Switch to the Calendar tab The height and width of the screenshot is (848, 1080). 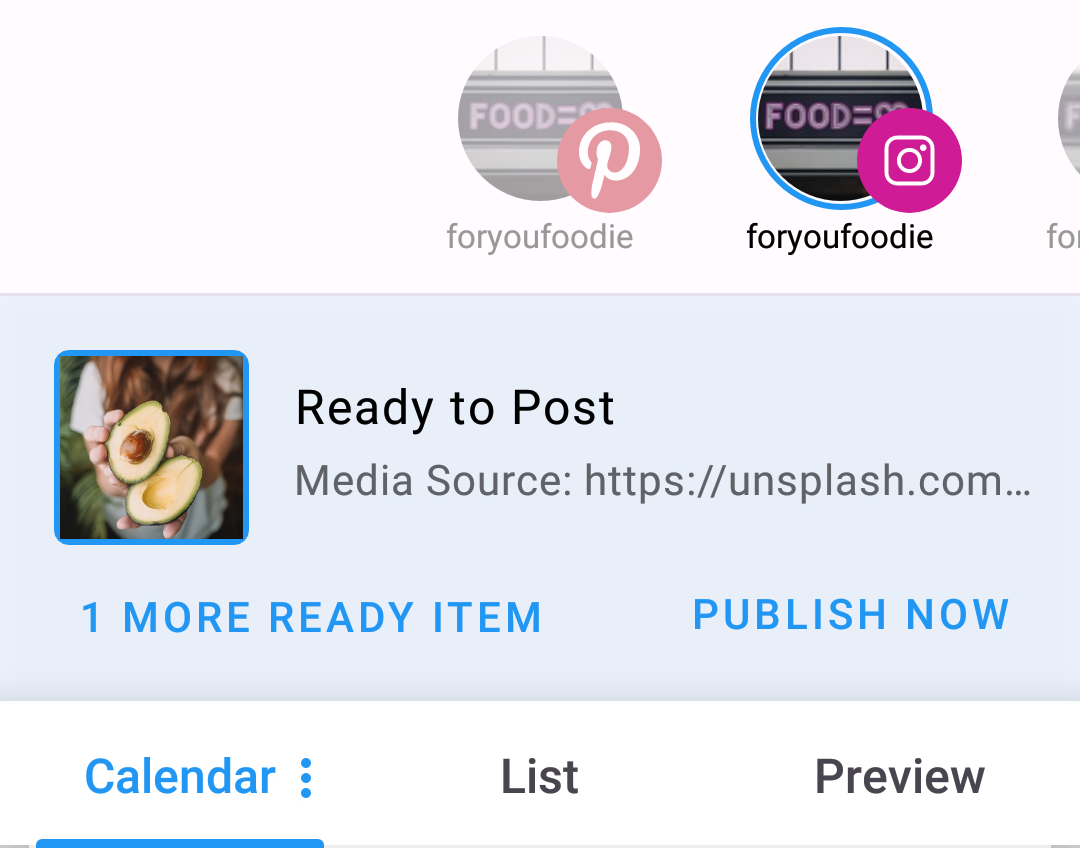click(x=180, y=777)
